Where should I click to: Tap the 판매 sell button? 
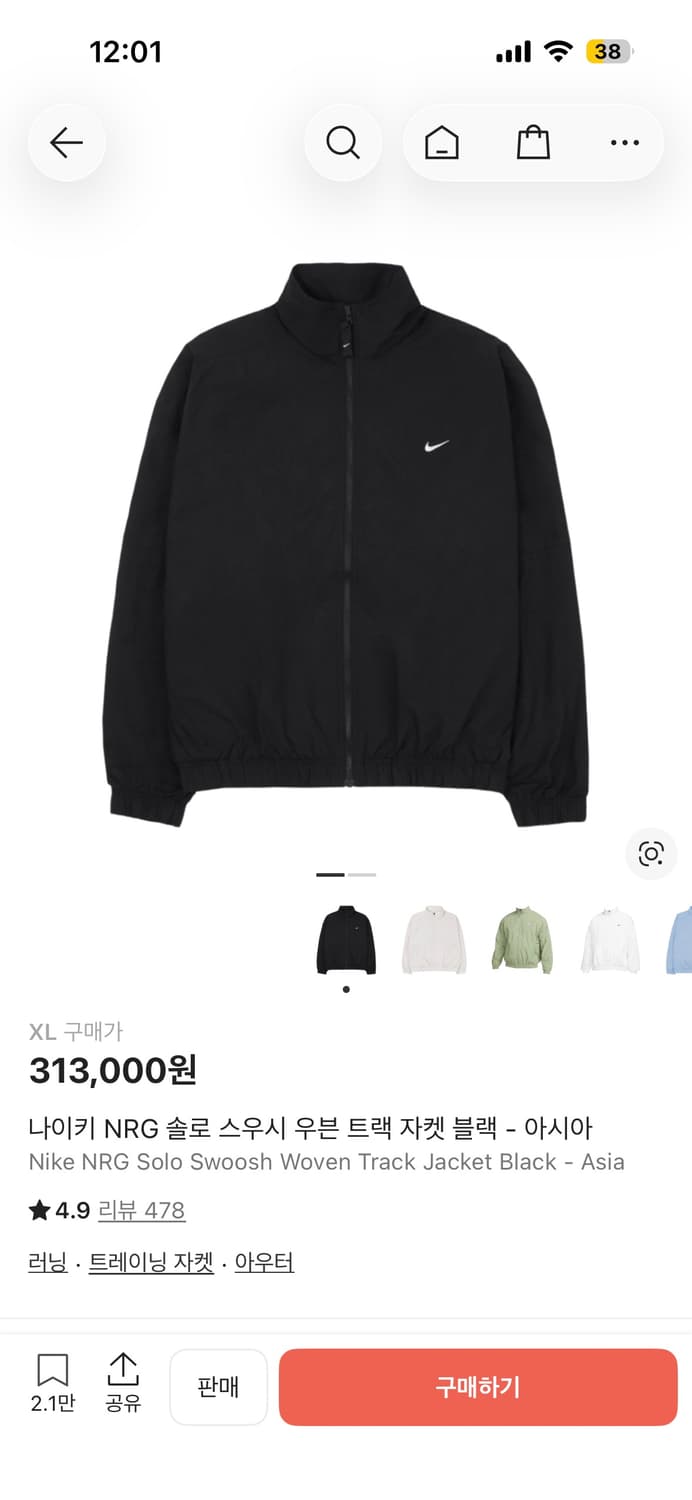point(218,1387)
